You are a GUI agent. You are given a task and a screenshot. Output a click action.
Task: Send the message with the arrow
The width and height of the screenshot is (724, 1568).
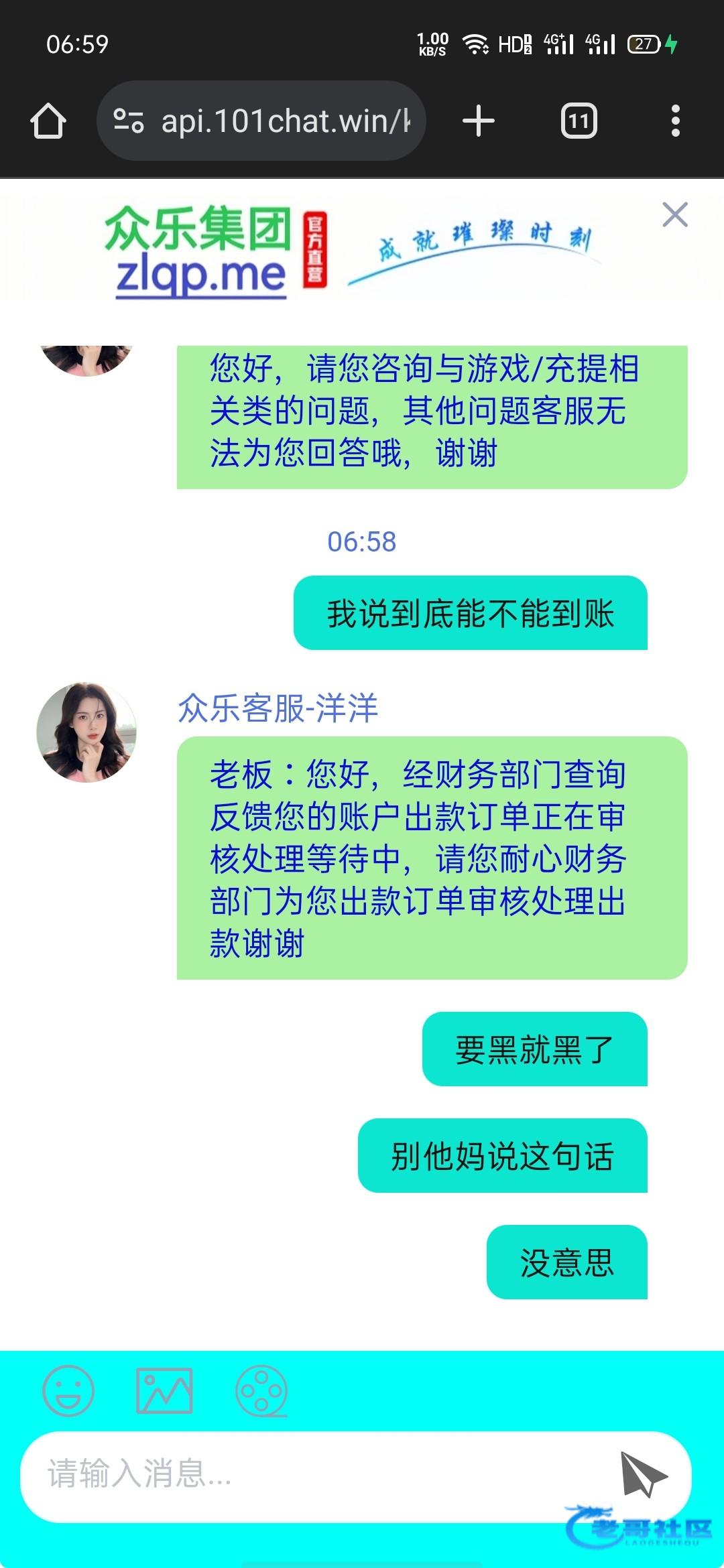point(643,1474)
